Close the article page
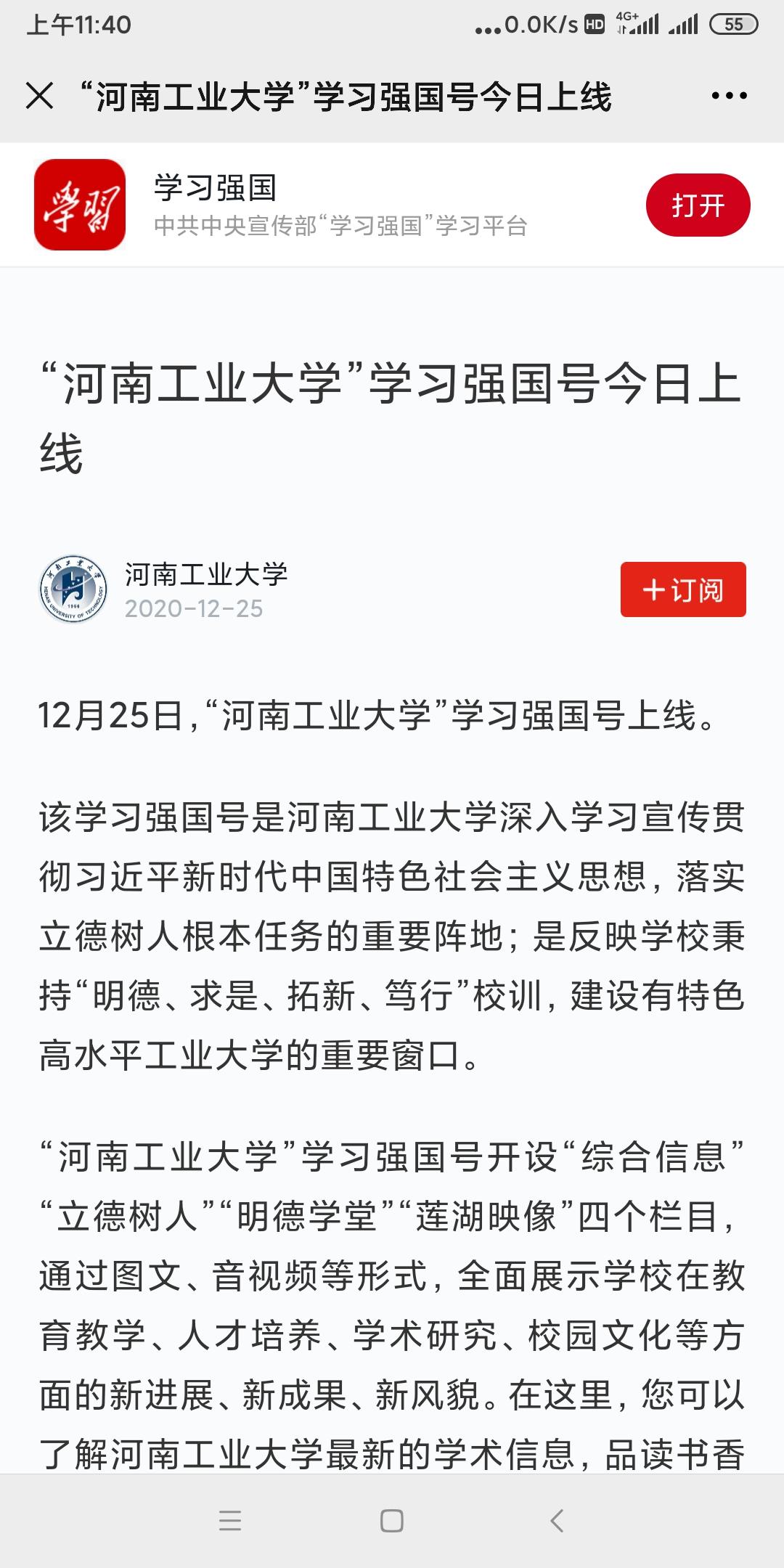Screen dimensions: 784x1568 pyautogui.click(x=39, y=96)
